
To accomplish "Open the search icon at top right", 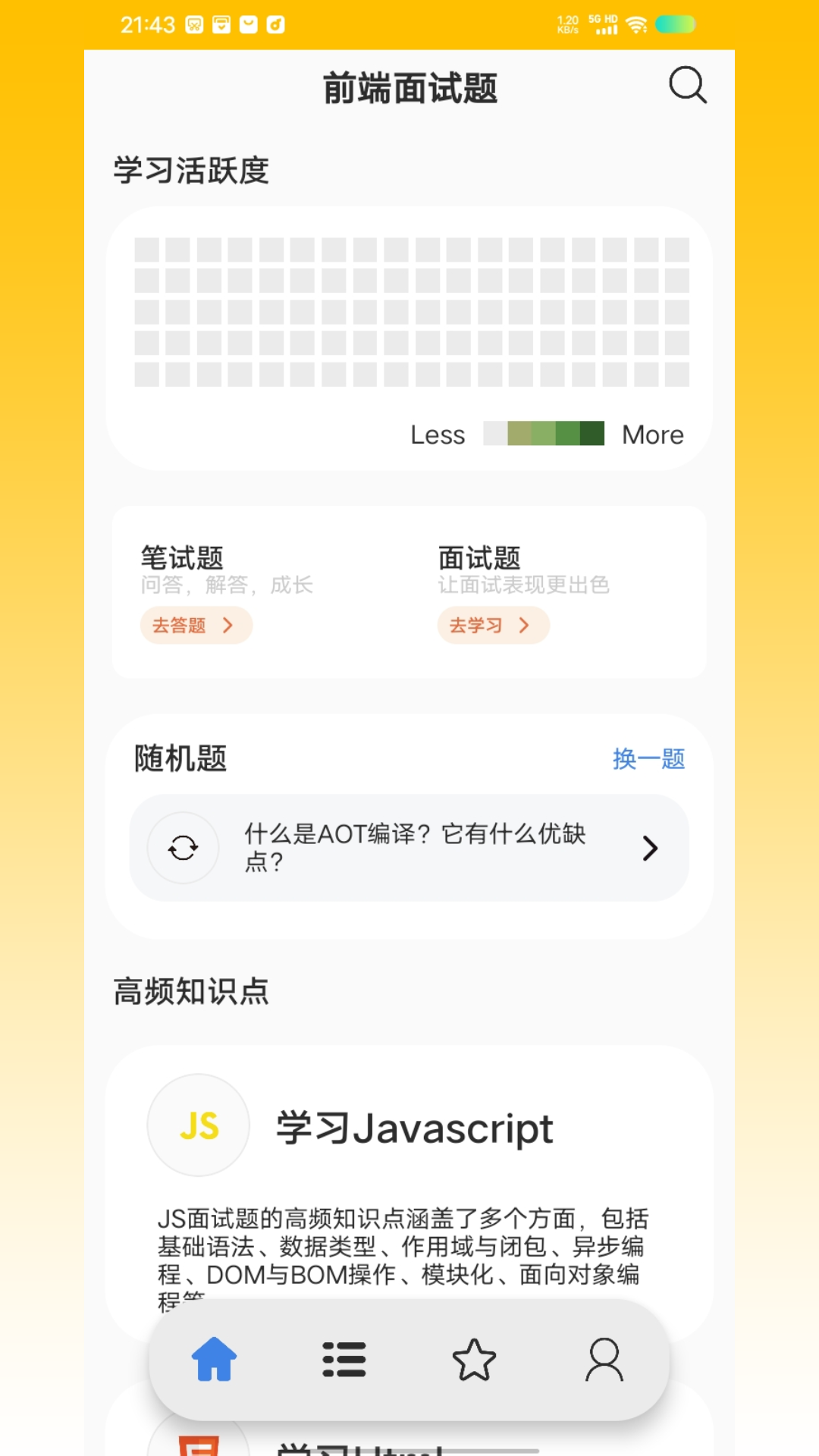I will (x=687, y=86).
